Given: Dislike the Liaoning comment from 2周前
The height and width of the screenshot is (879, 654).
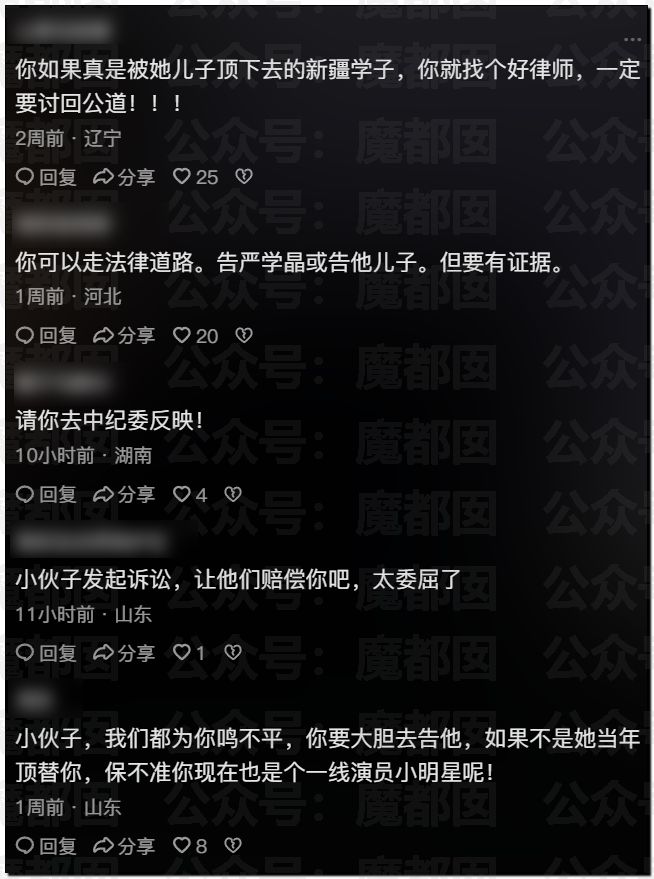Looking at the screenshot, I should (243, 177).
